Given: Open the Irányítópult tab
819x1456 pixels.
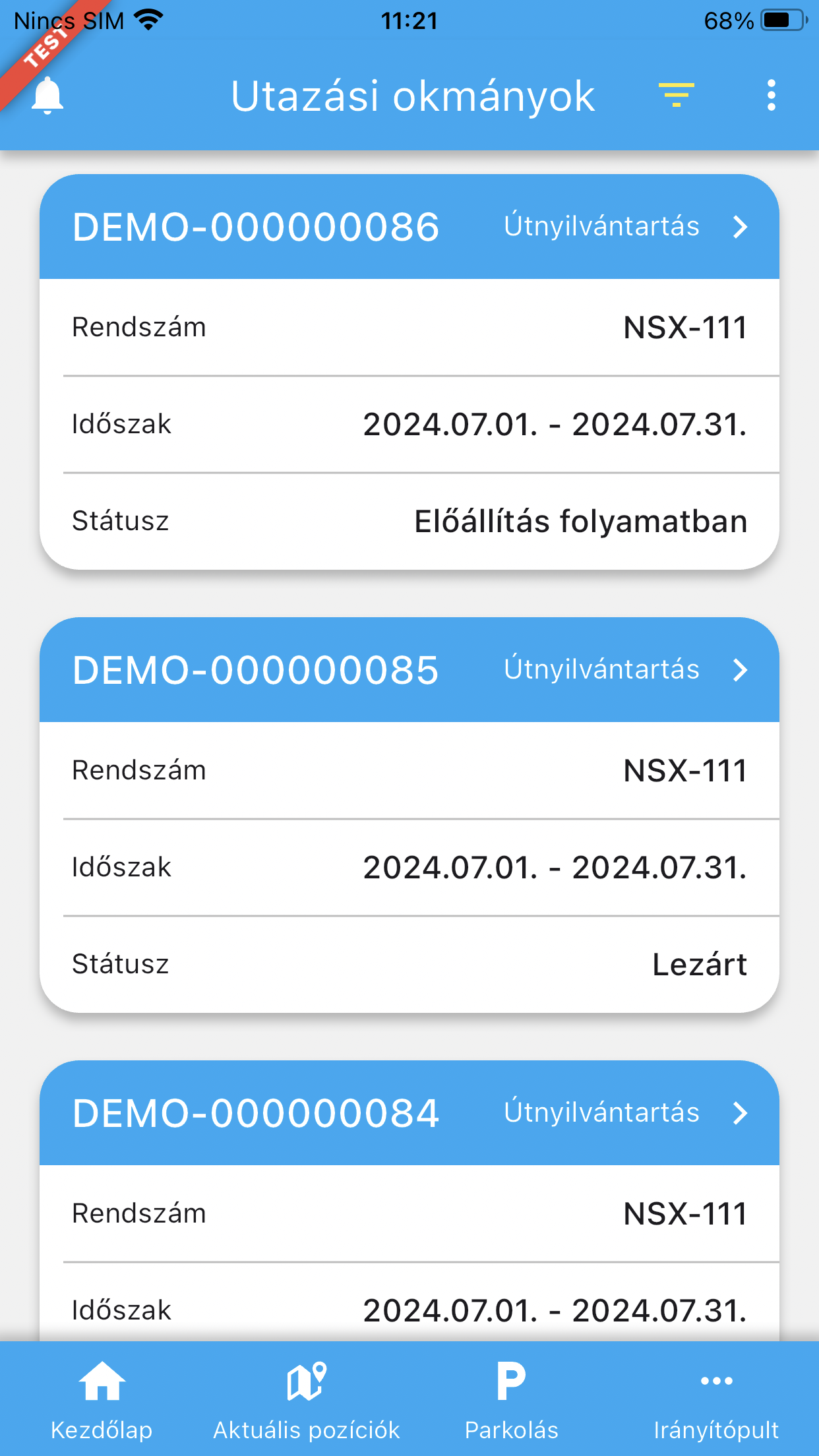Looking at the screenshot, I should click(716, 1399).
